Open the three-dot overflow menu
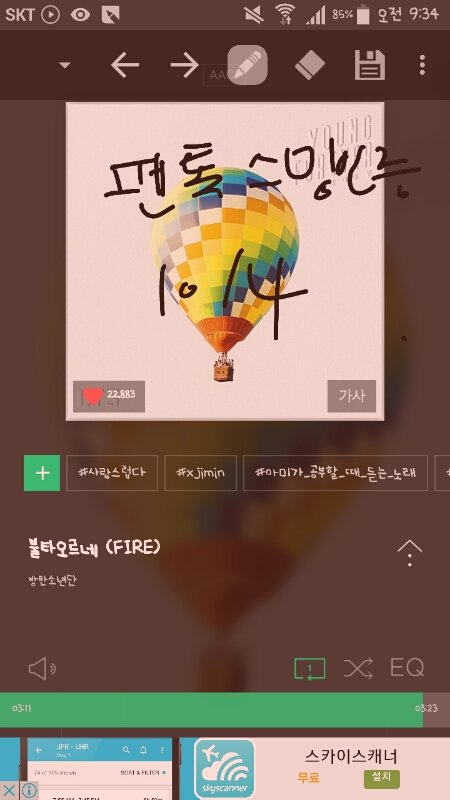This screenshot has height=800, width=450. pos(422,65)
